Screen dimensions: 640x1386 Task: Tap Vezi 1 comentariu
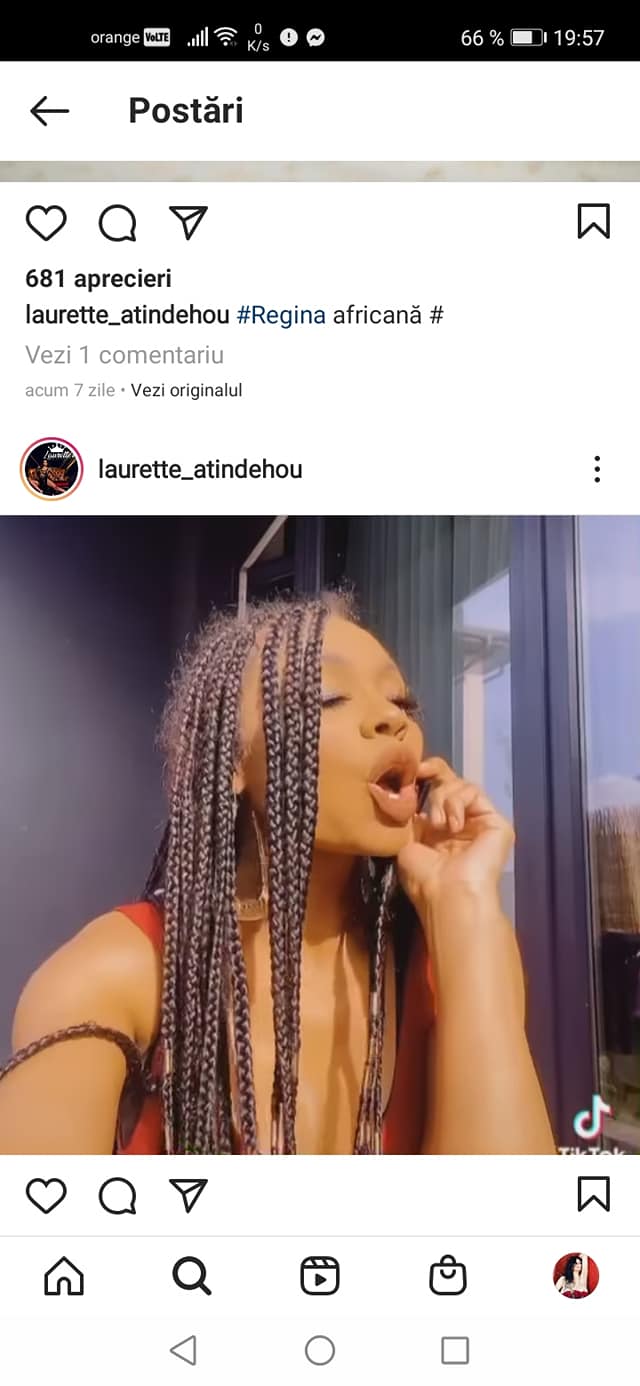click(x=124, y=355)
